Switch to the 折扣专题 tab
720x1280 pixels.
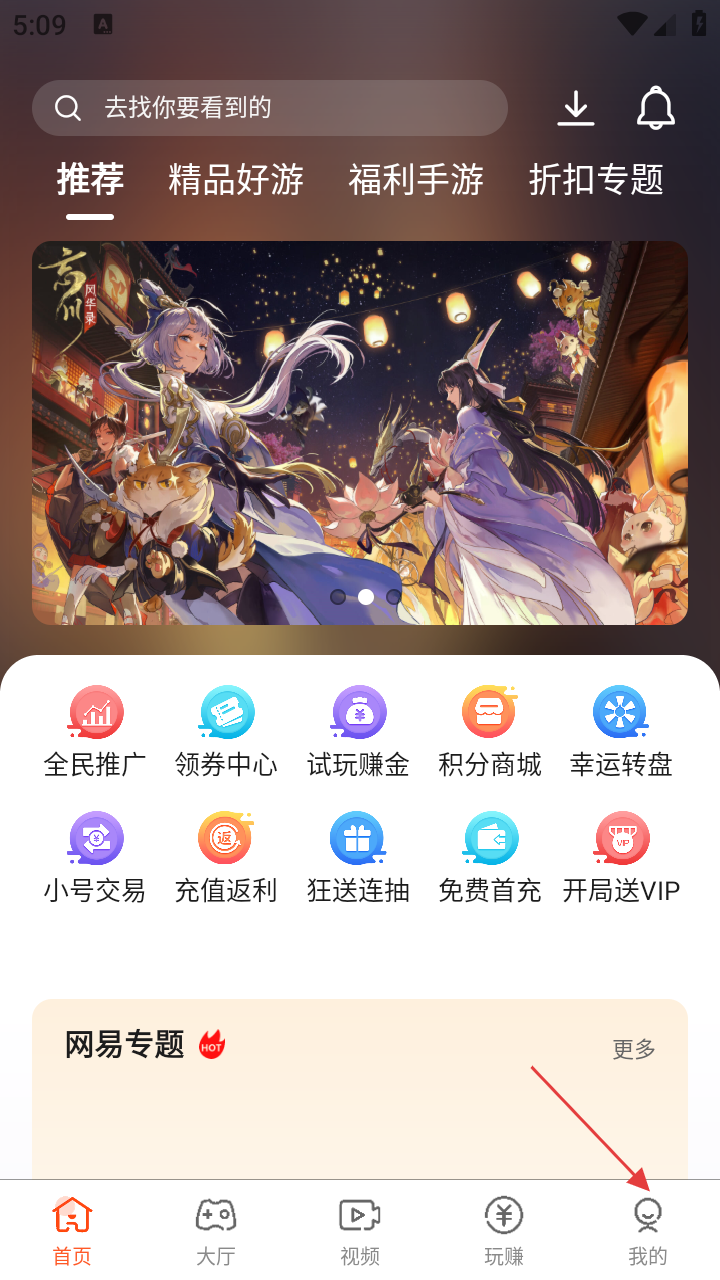(596, 180)
